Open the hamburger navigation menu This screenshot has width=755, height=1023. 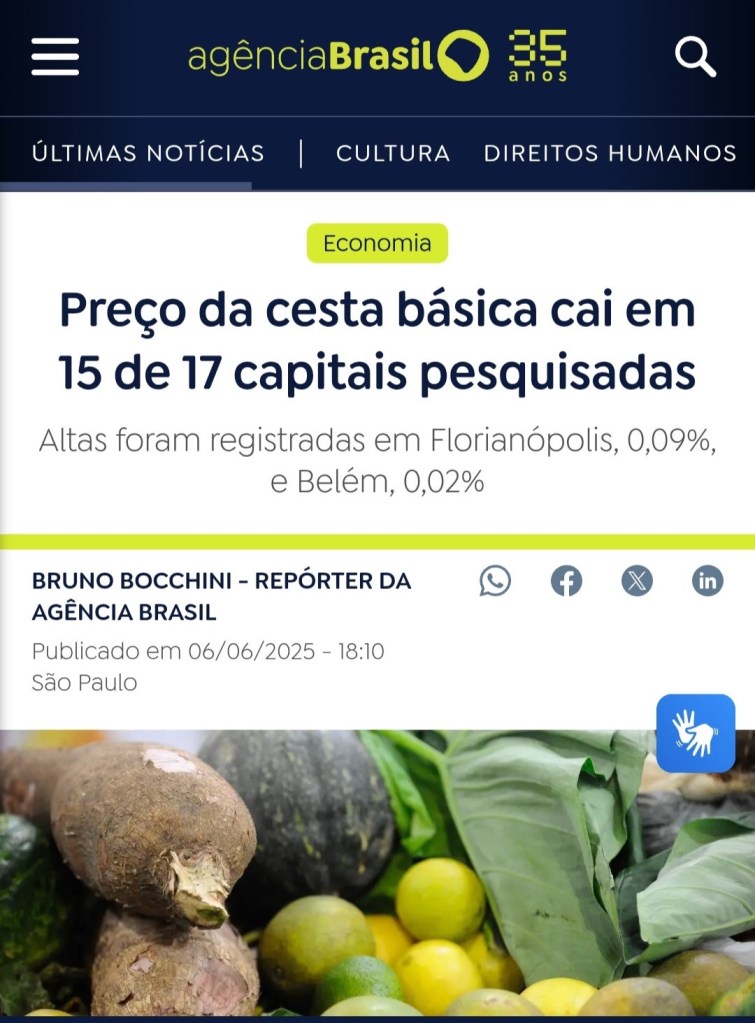55,56
